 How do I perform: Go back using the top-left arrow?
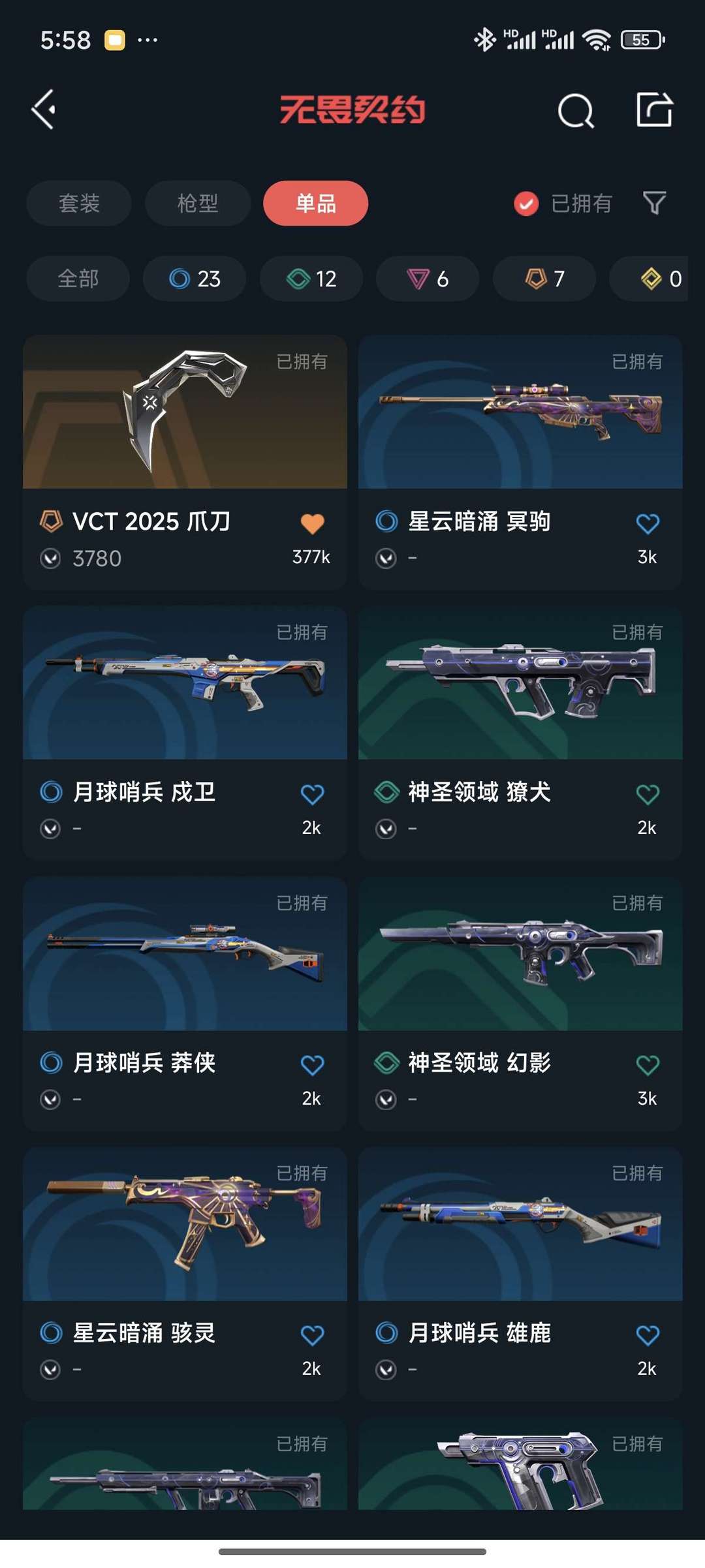coord(44,109)
